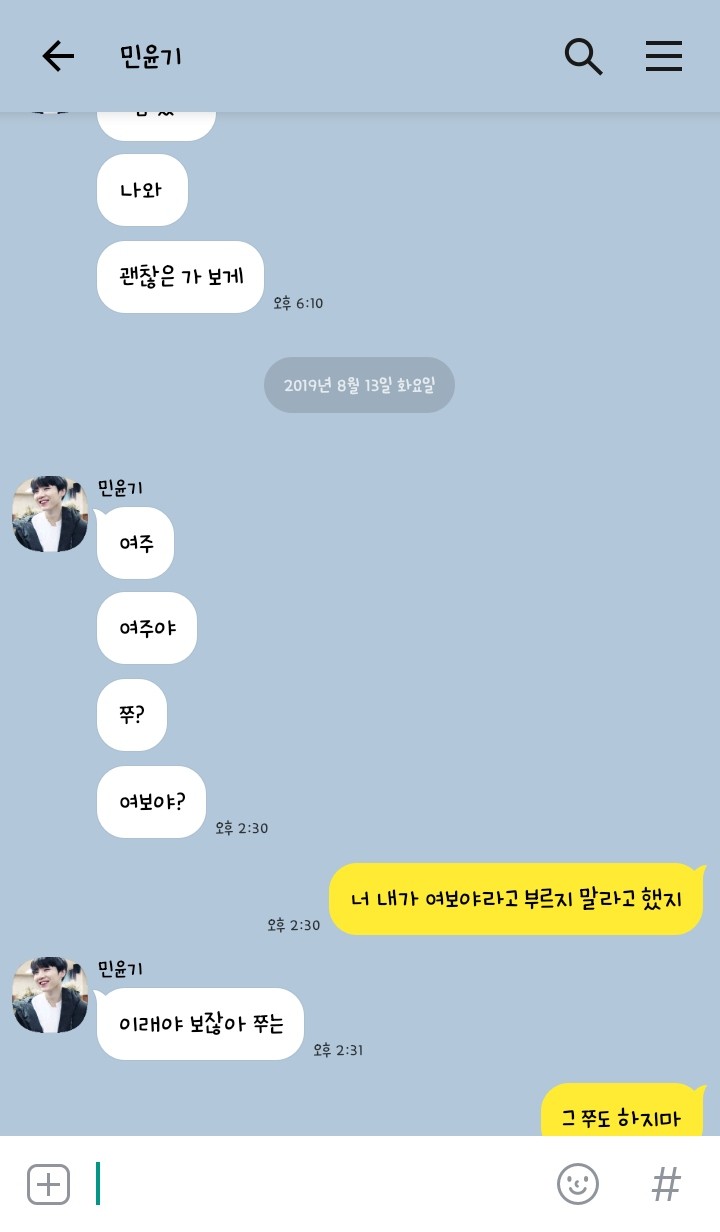Screen dimensions: 720x1232
Task: Open the chat room hamburger menu
Action: [x=664, y=56]
